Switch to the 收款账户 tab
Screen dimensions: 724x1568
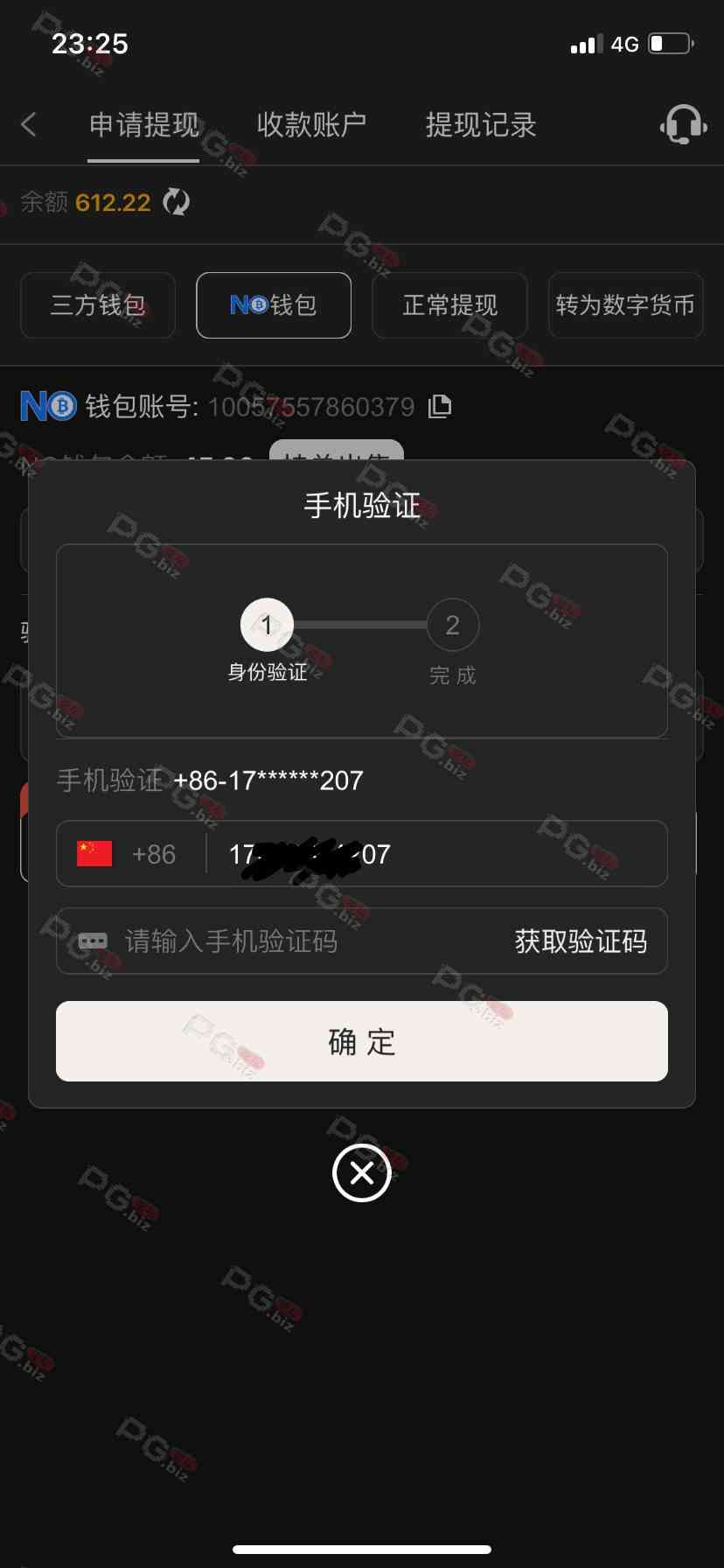pyautogui.click(x=311, y=125)
